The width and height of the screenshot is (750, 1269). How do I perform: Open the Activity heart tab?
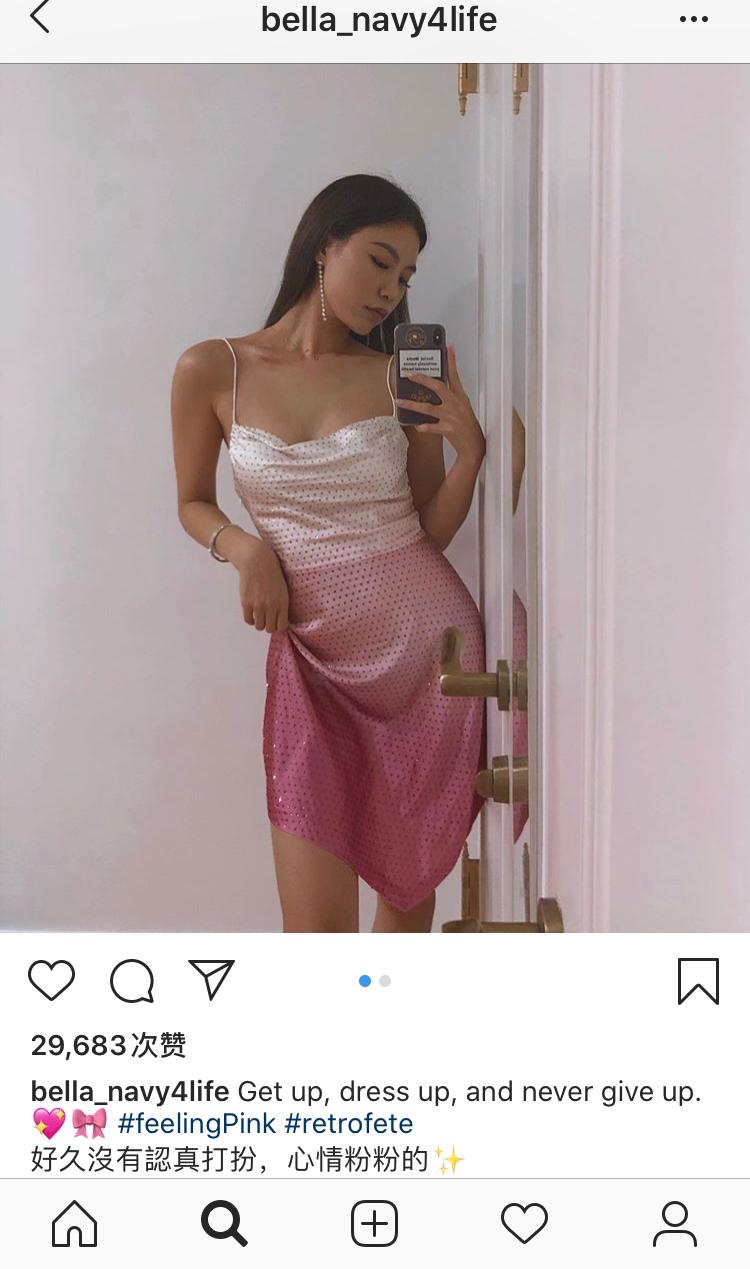tap(524, 1224)
